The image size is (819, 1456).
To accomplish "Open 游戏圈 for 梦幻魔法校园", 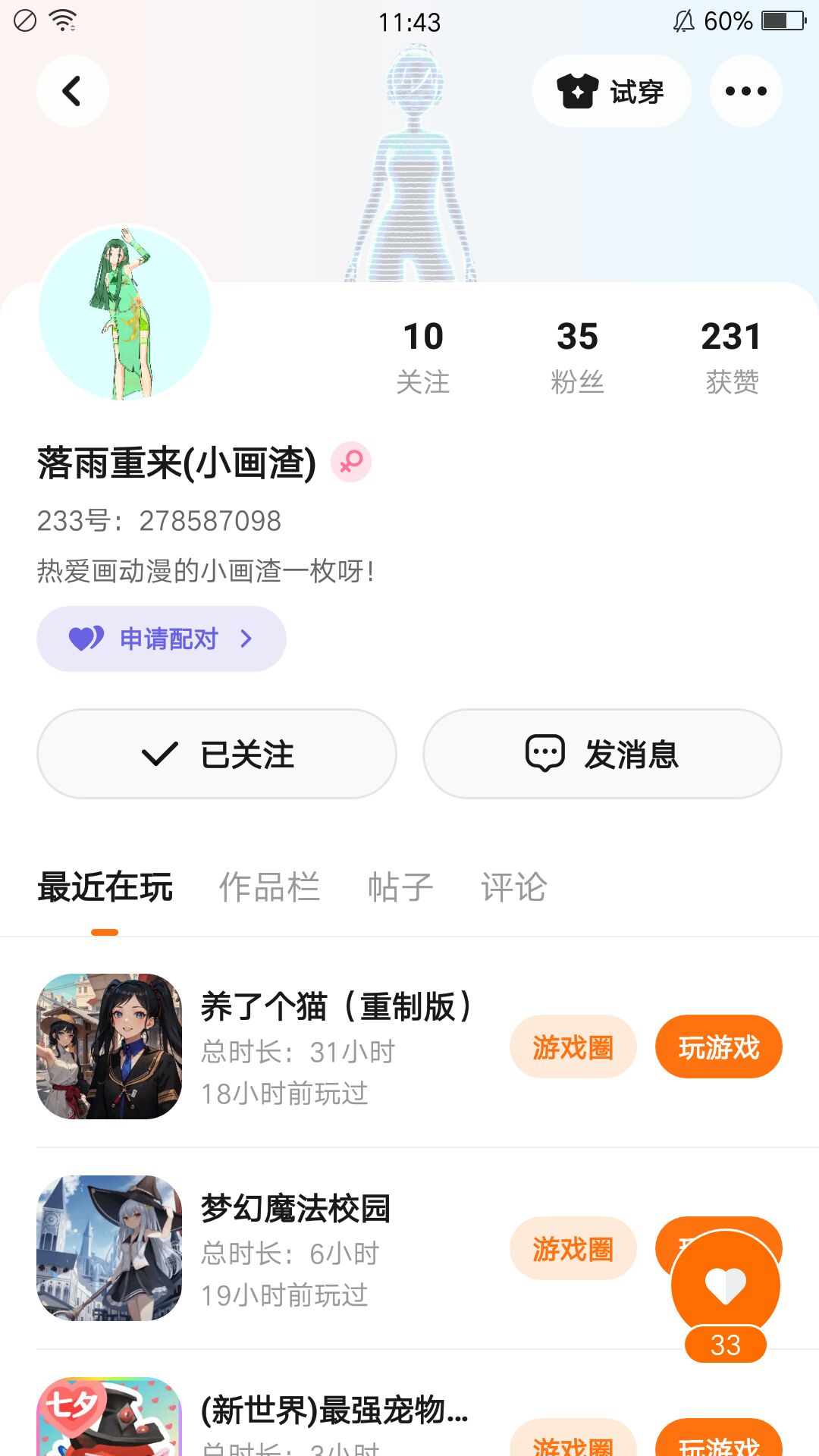I will click(x=573, y=1249).
